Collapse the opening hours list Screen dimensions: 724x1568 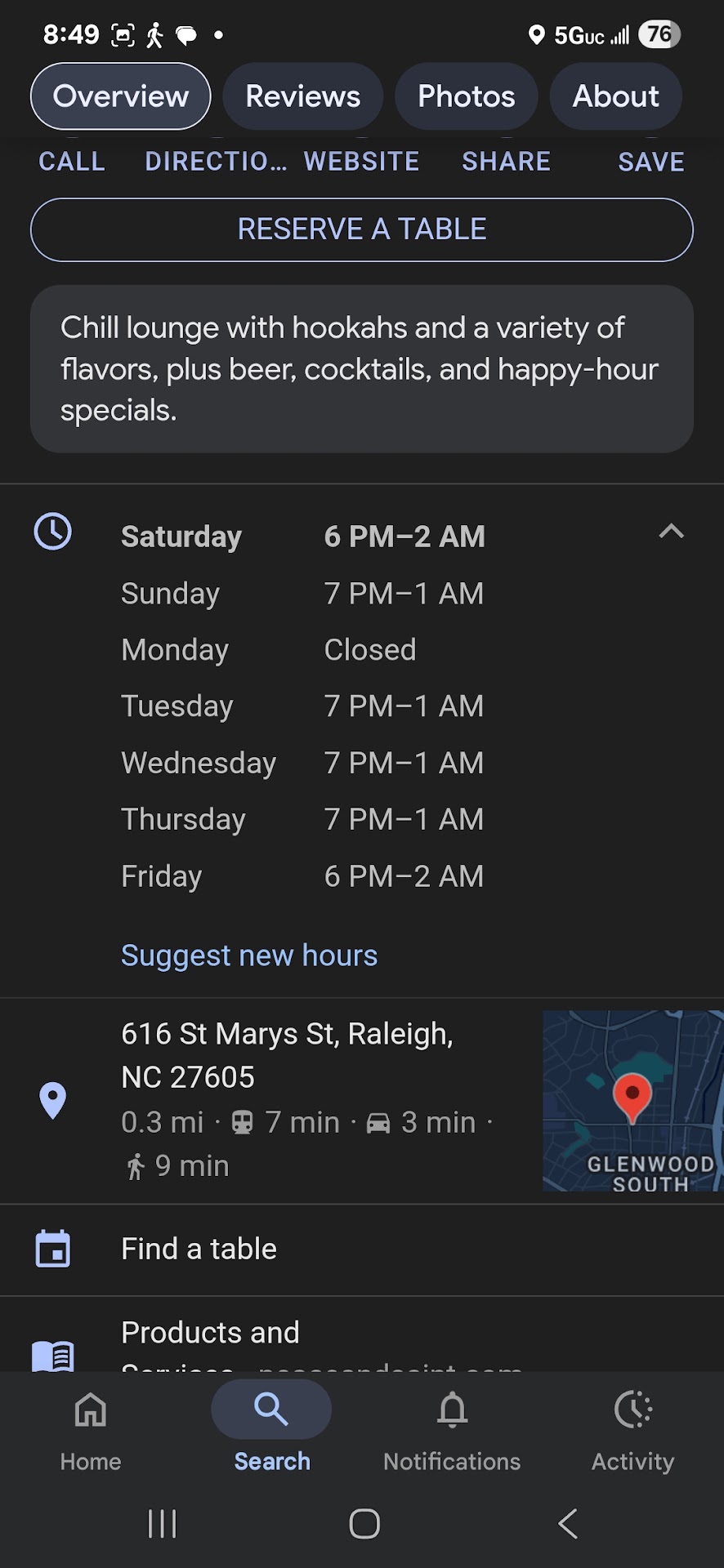[671, 532]
